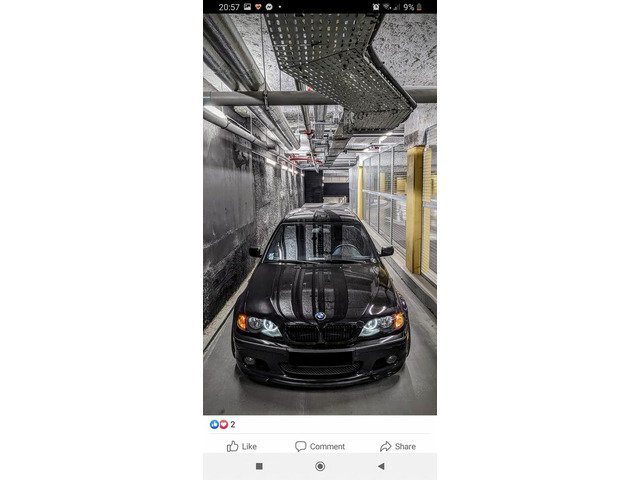Go to the home screen
Screen dimensions: 640x480
pyautogui.click(x=320, y=466)
